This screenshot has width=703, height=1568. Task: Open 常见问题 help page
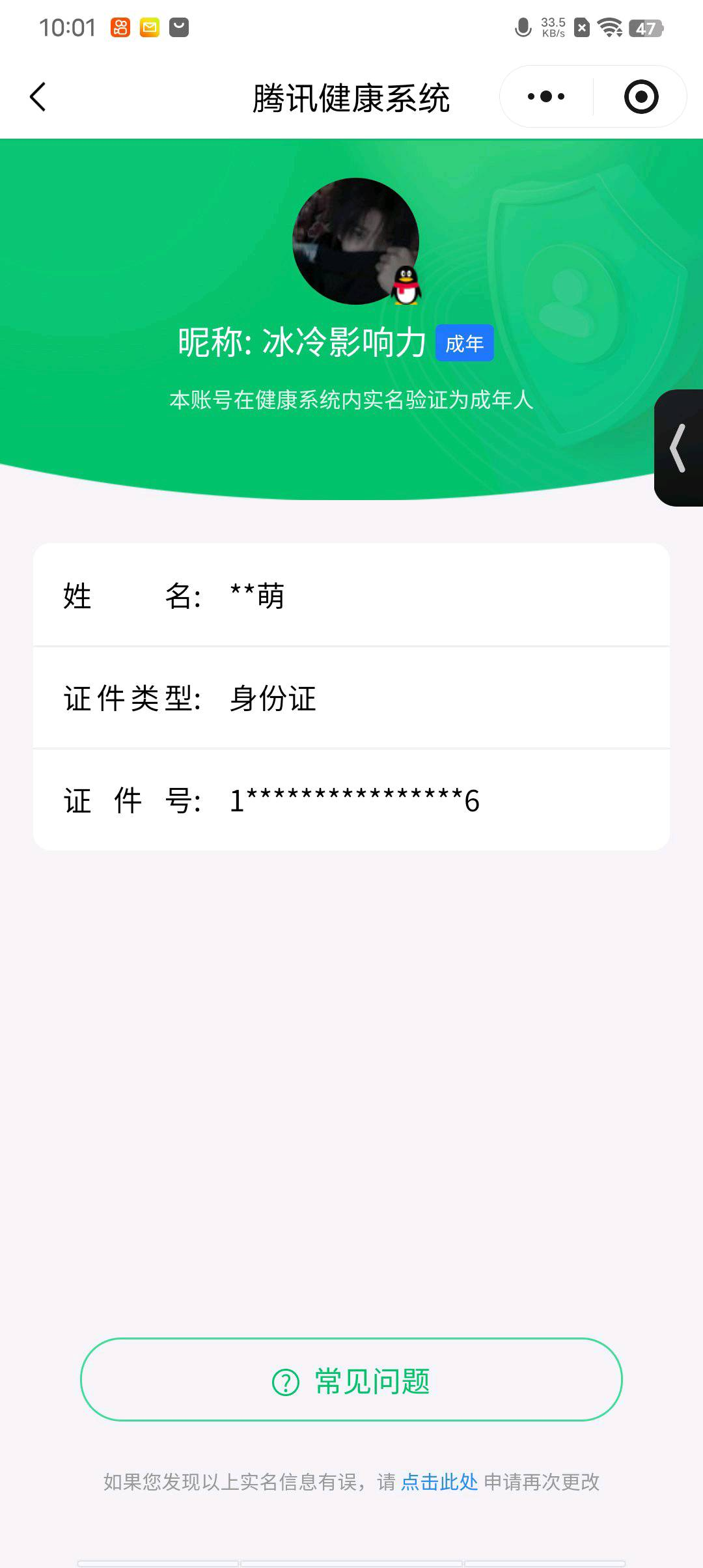[351, 1380]
